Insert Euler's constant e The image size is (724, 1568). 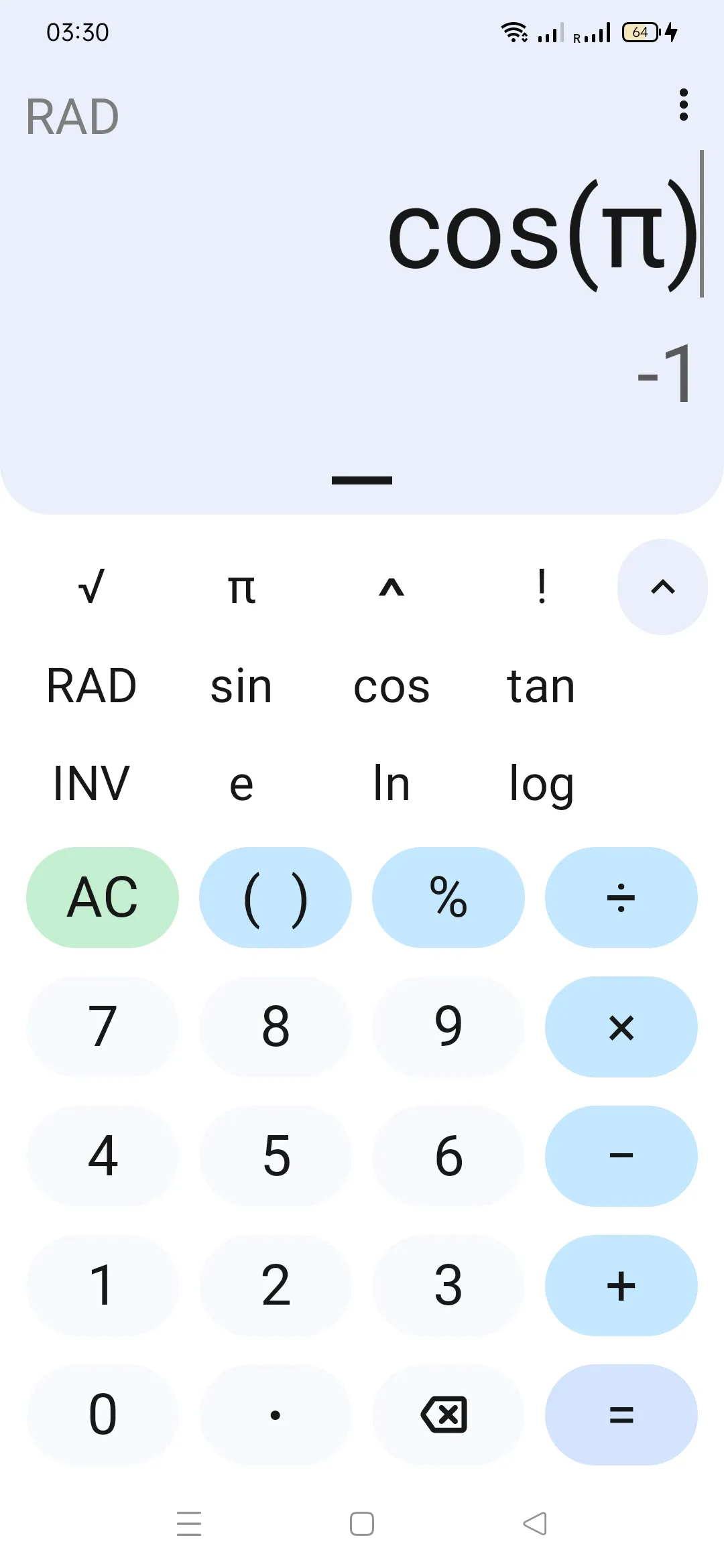(x=241, y=783)
